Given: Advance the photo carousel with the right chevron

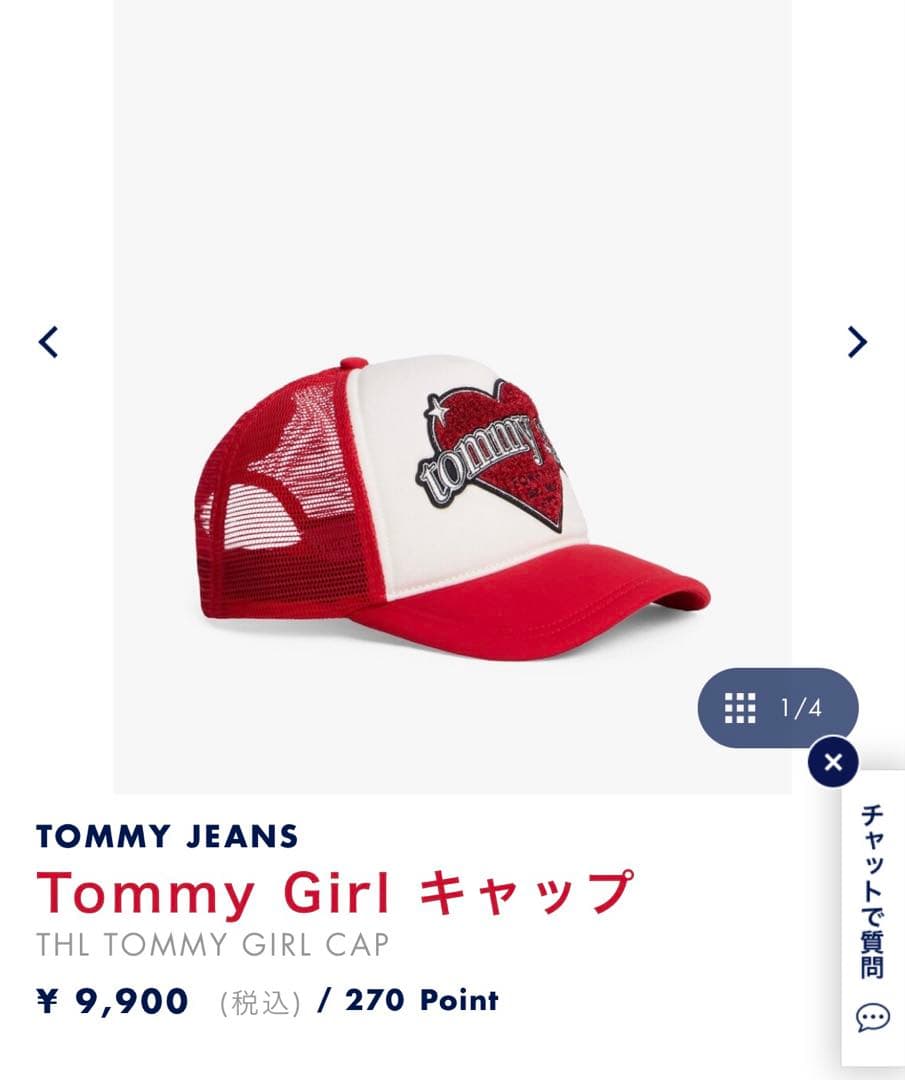Looking at the screenshot, I should click(x=855, y=340).
